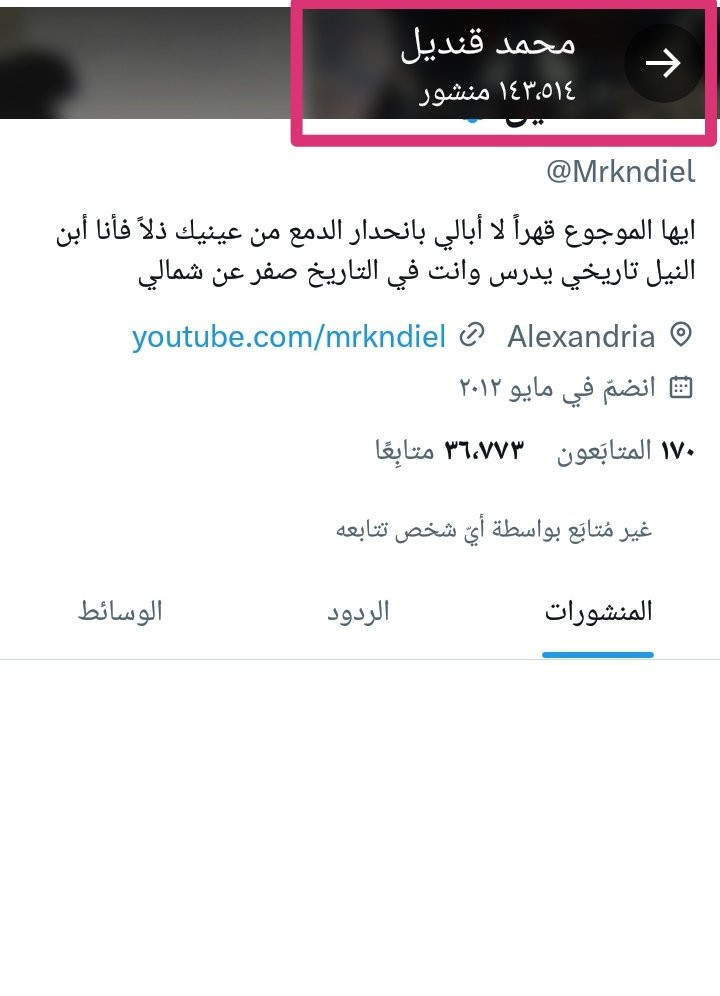
Task: View the list of ١٧٠ المتابَعون
Action: click(626, 451)
